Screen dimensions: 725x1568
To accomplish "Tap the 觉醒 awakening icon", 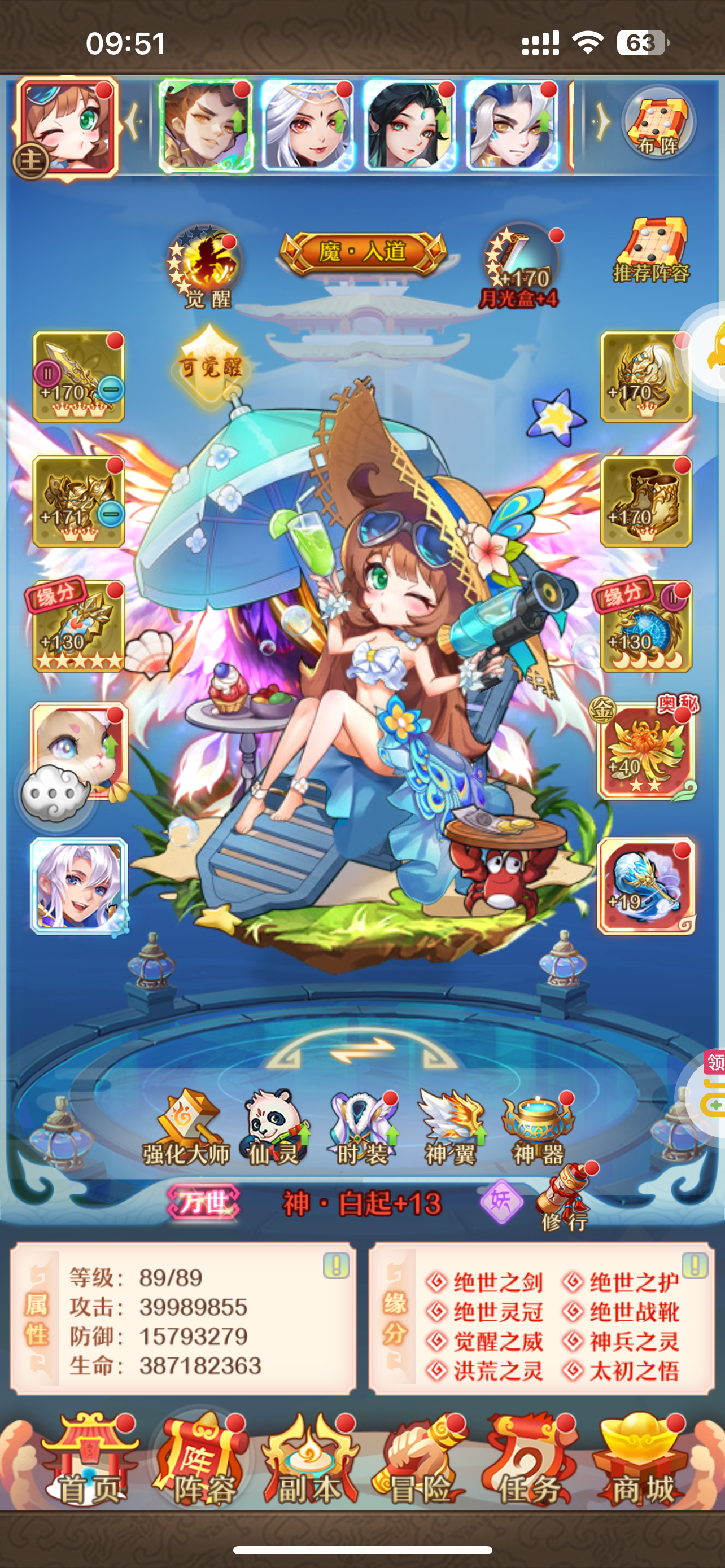I will pos(206,266).
